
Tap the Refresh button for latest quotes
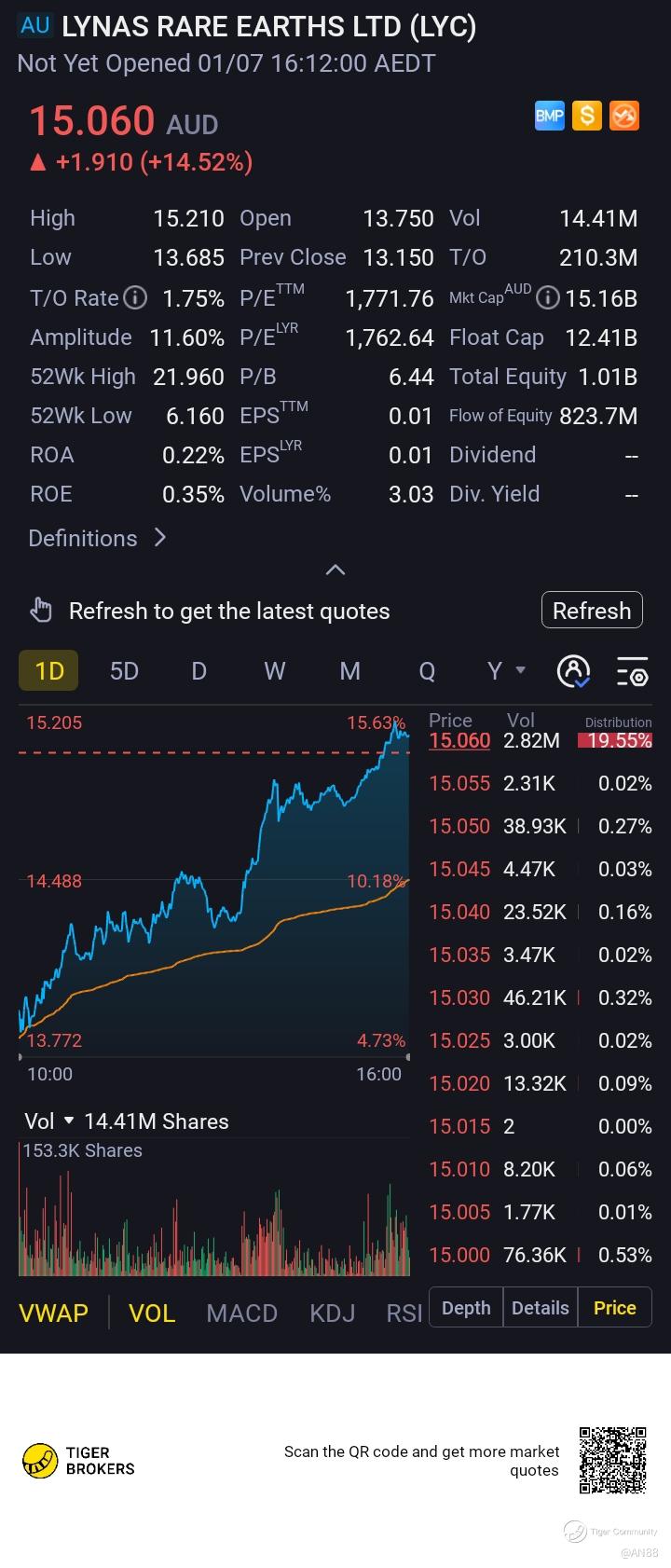pos(592,611)
